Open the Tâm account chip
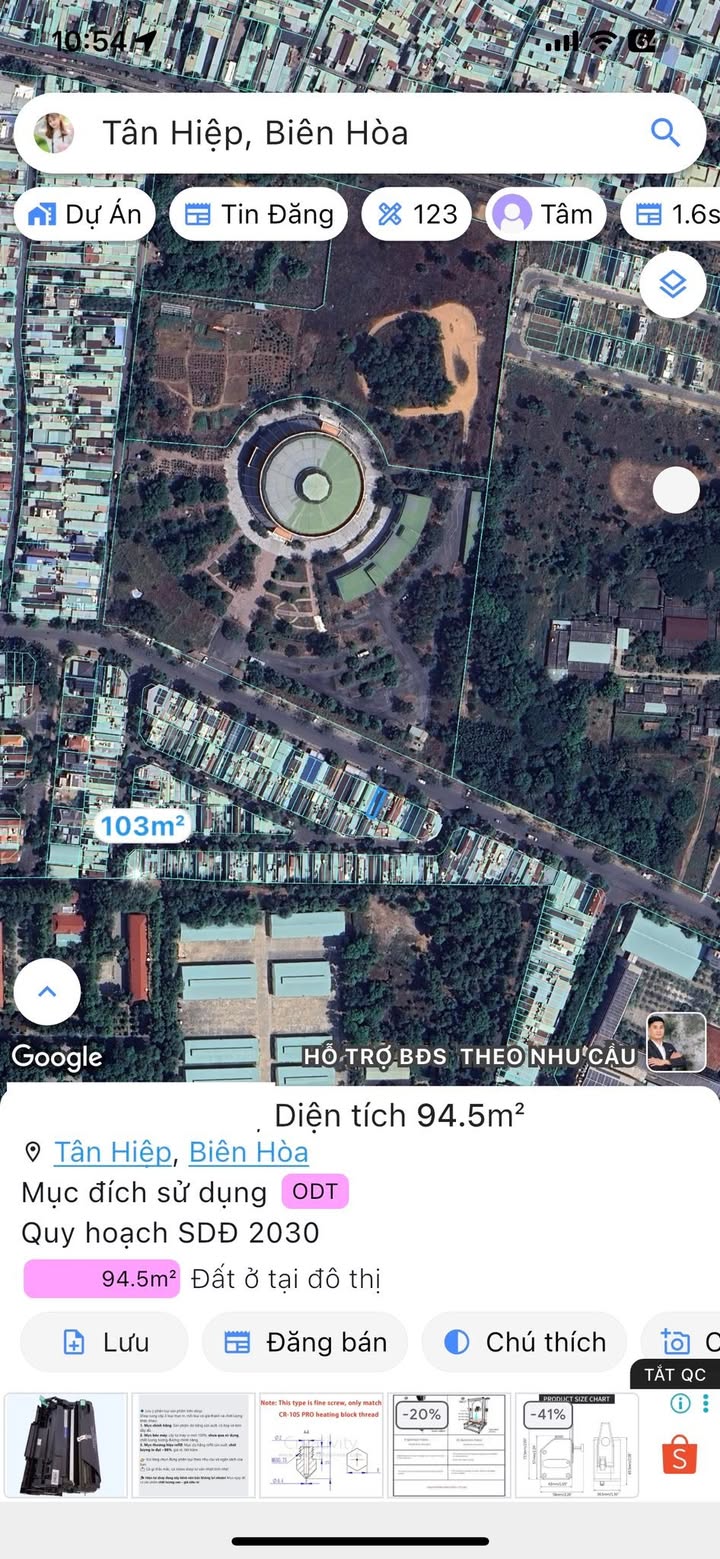Viewport: 720px width, 1559px height. [x=546, y=214]
